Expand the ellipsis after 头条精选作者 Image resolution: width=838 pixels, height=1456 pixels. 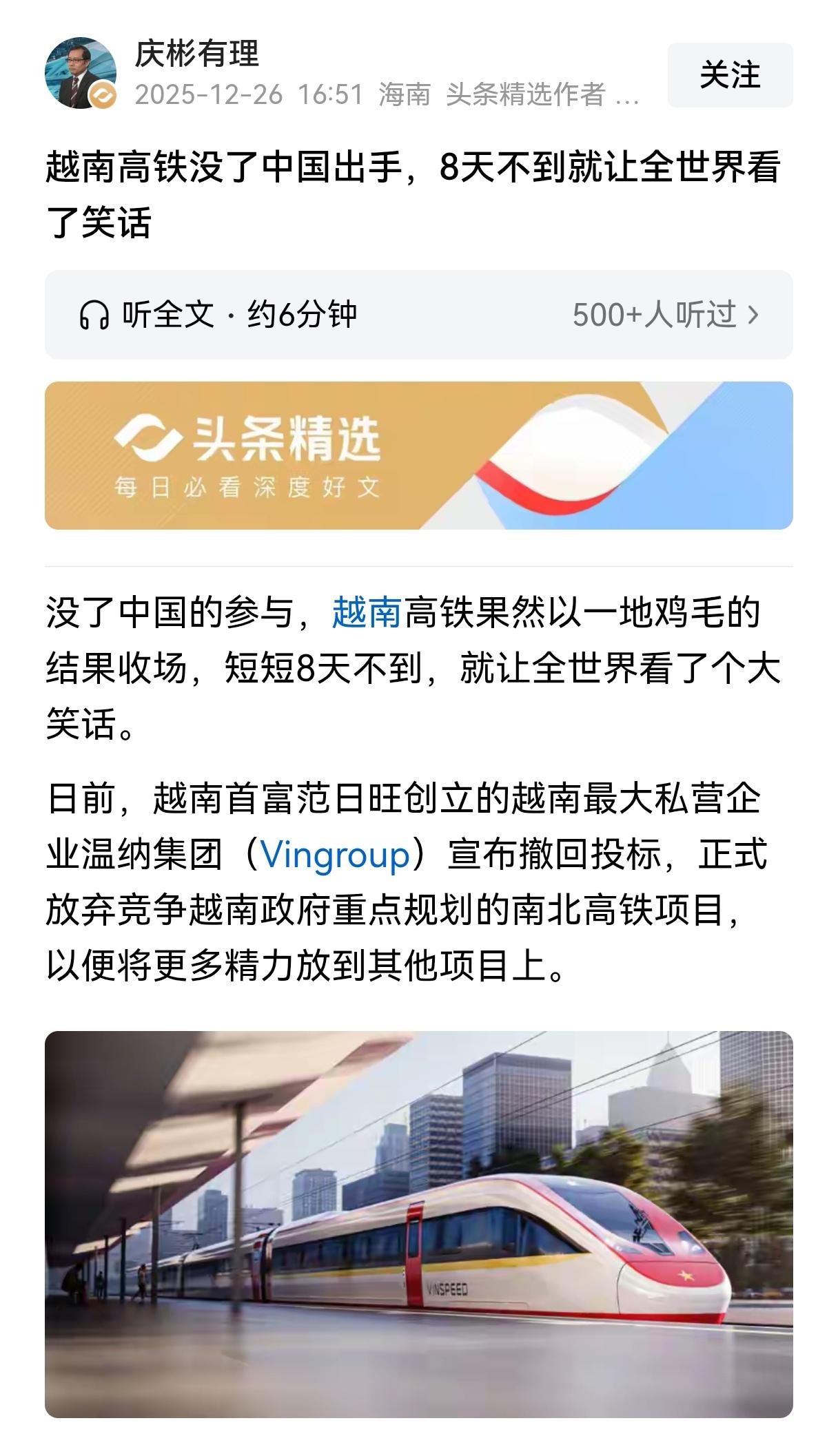[629, 96]
